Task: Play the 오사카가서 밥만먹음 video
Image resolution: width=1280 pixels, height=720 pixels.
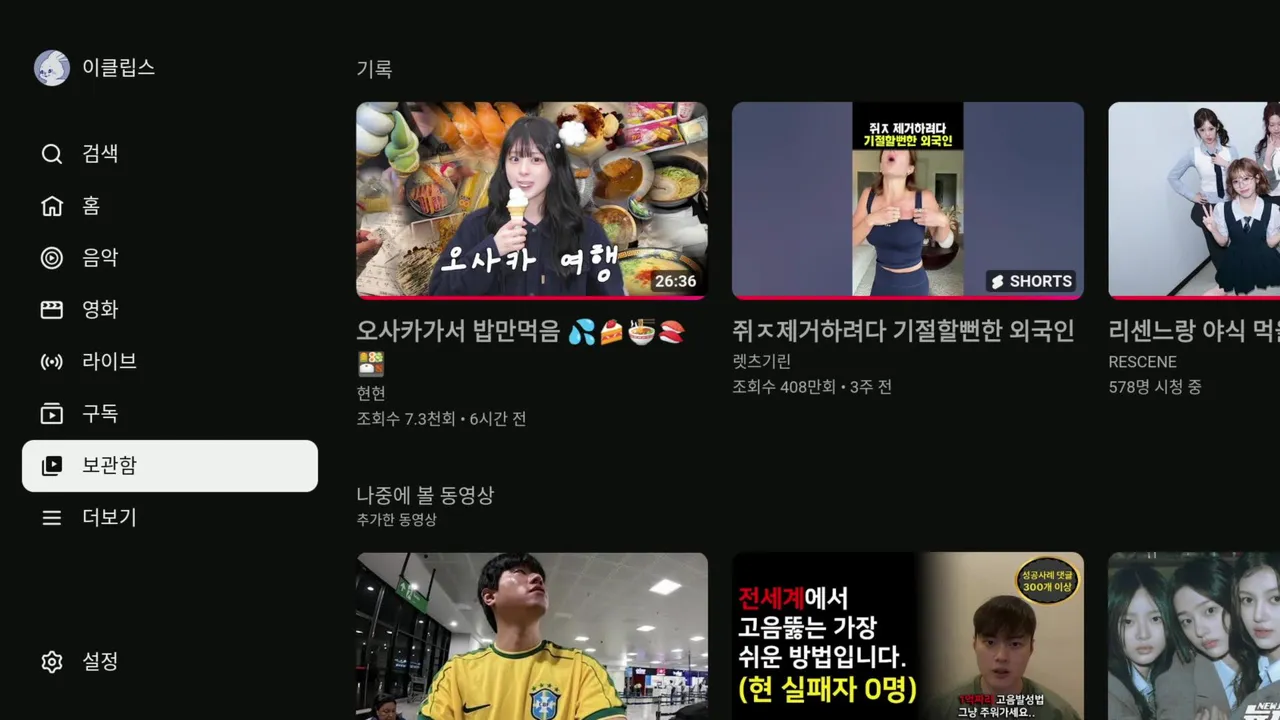Action: (x=532, y=200)
